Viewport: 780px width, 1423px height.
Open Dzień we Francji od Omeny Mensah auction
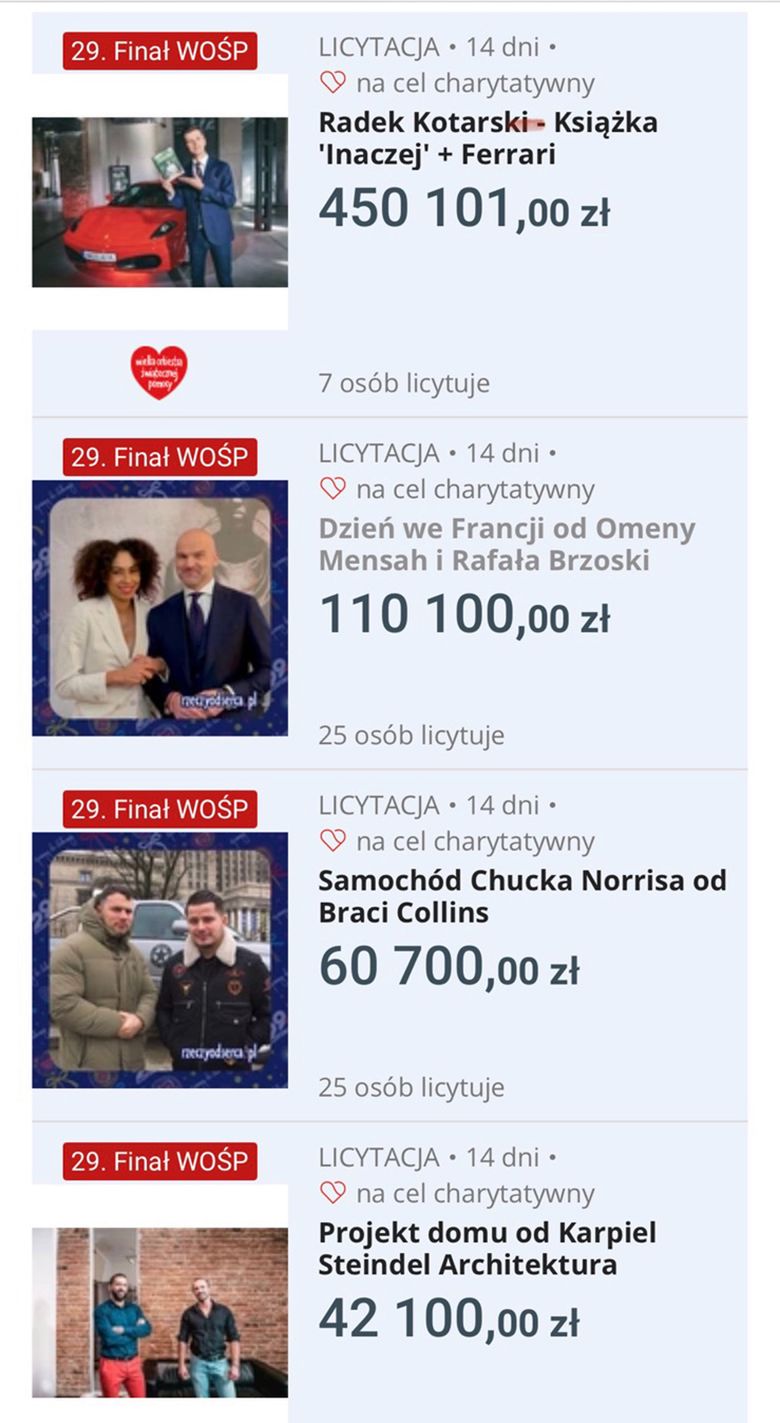point(506,544)
